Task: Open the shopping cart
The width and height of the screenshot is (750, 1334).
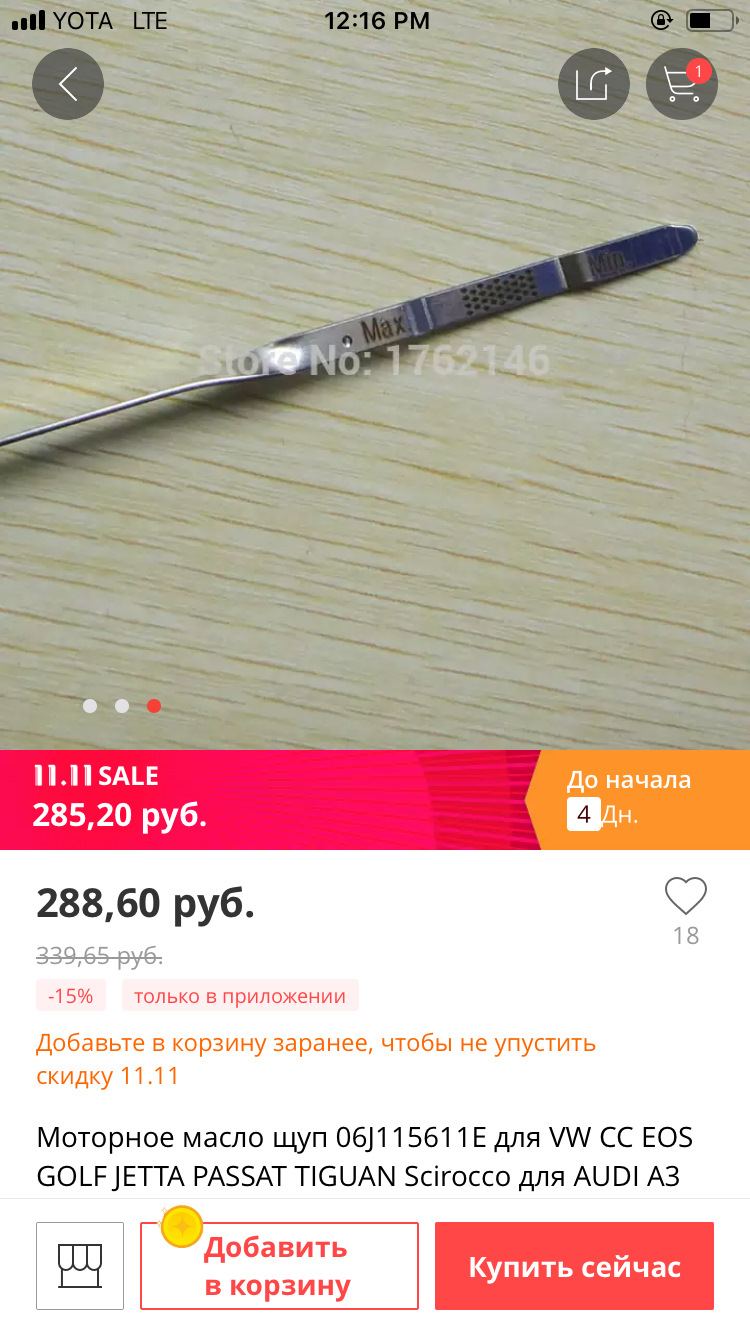Action: click(682, 84)
